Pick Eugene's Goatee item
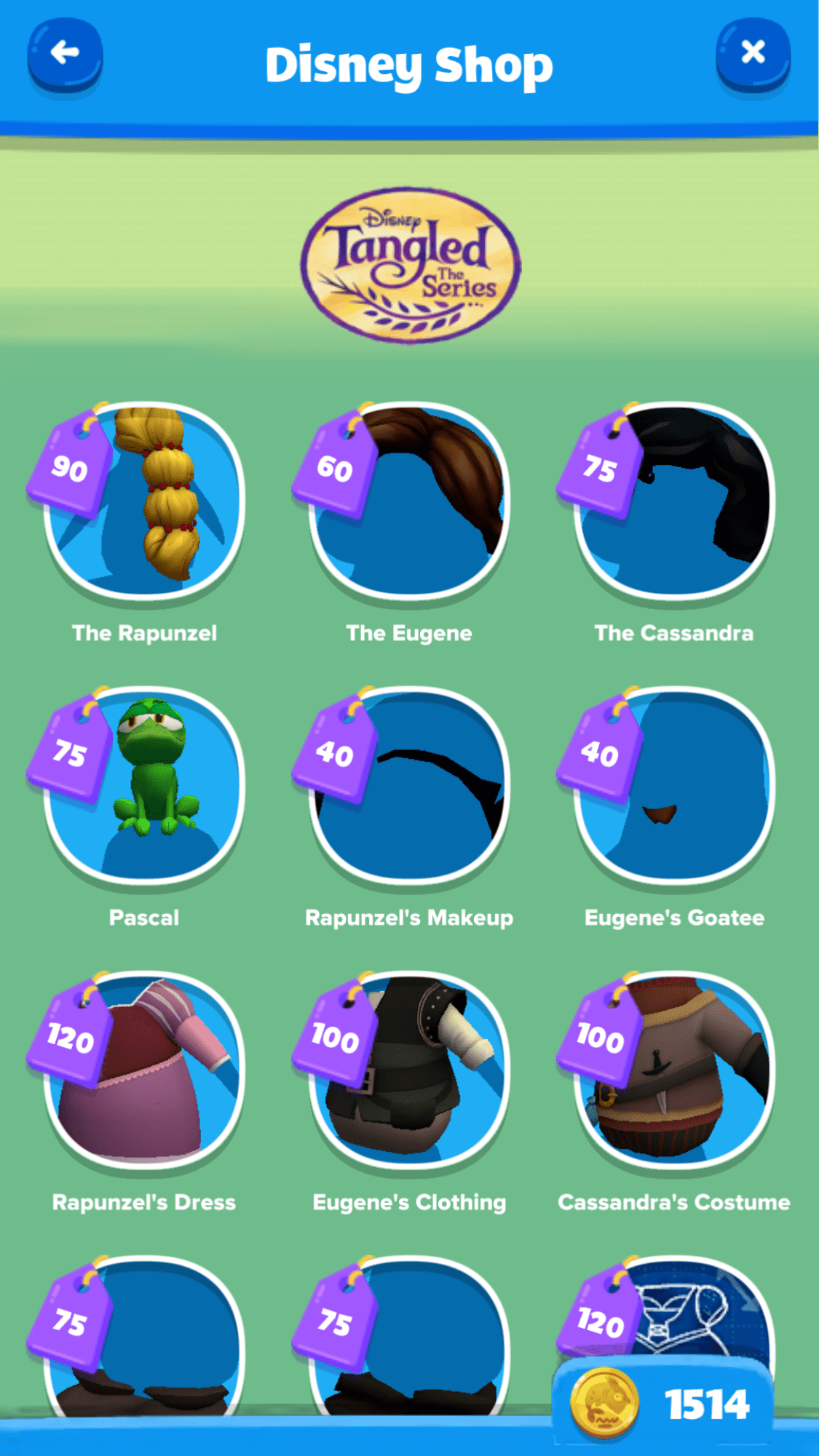This screenshot has width=819, height=1456. tap(674, 786)
